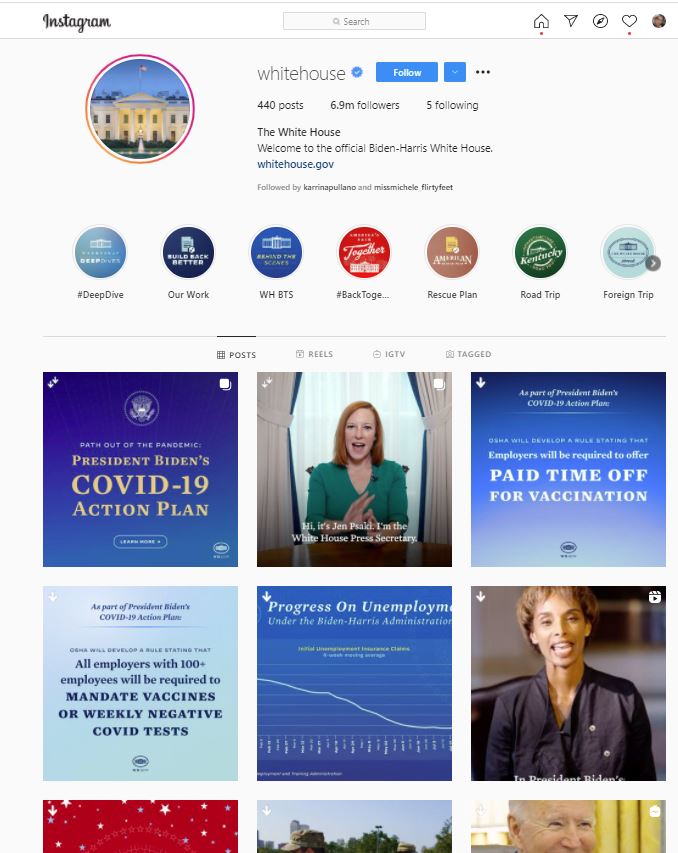678x853 pixels.
Task: Open the Jen Psaki video post
Action: [x=354, y=469]
